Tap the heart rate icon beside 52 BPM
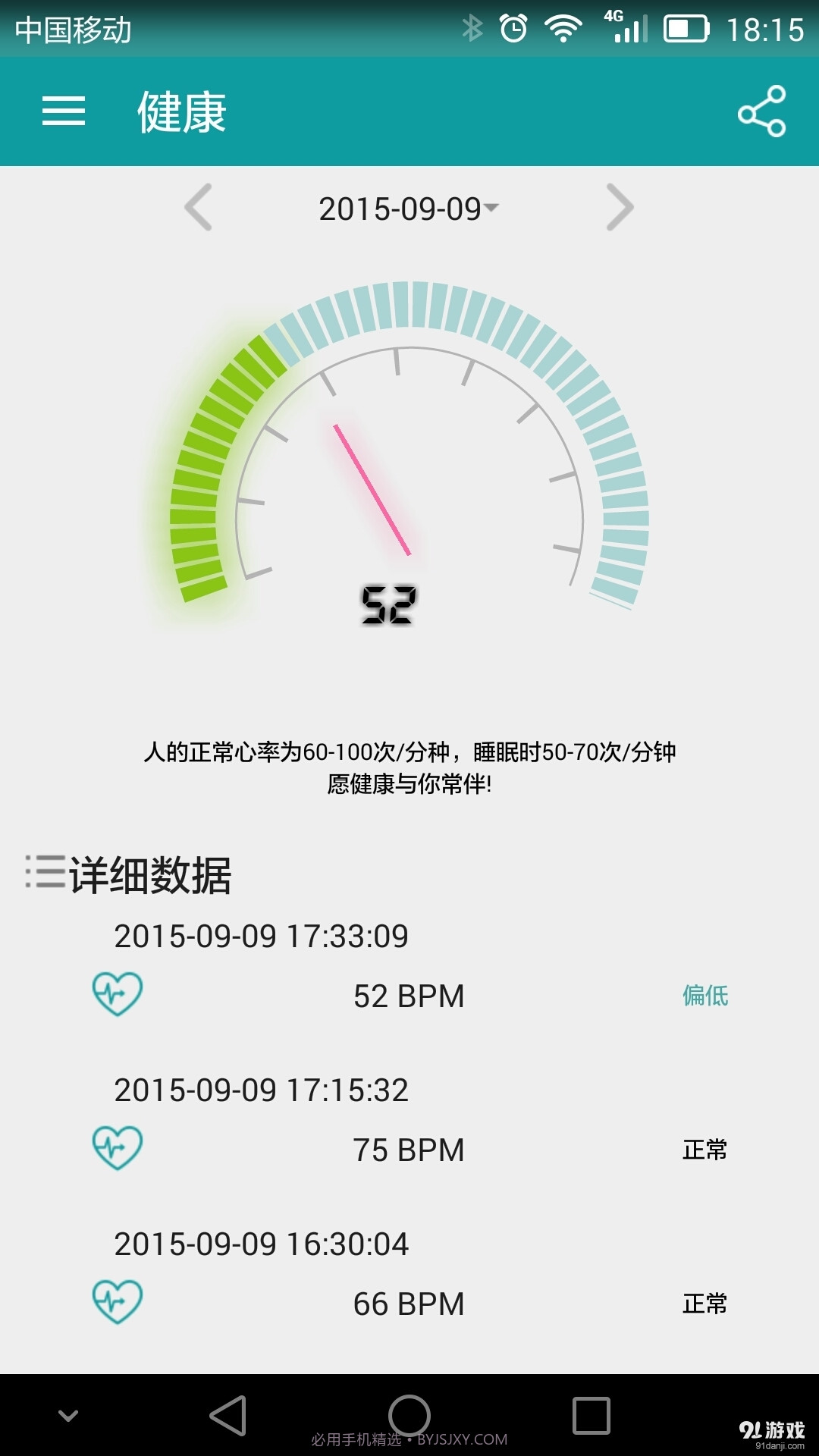819x1456 pixels. pyautogui.click(x=115, y=993)
